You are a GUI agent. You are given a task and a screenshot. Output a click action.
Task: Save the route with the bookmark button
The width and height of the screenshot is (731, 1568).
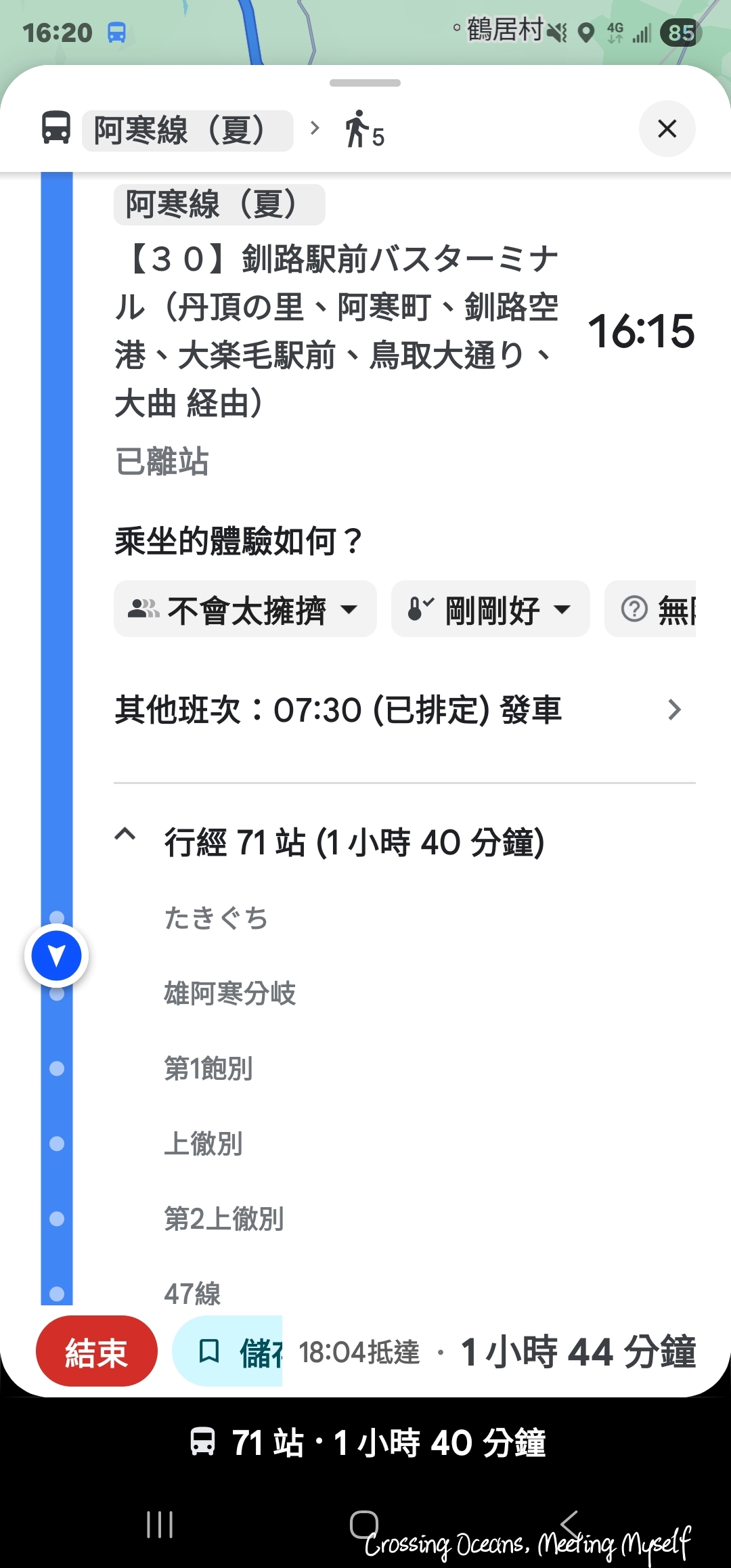pos(228,1352)
